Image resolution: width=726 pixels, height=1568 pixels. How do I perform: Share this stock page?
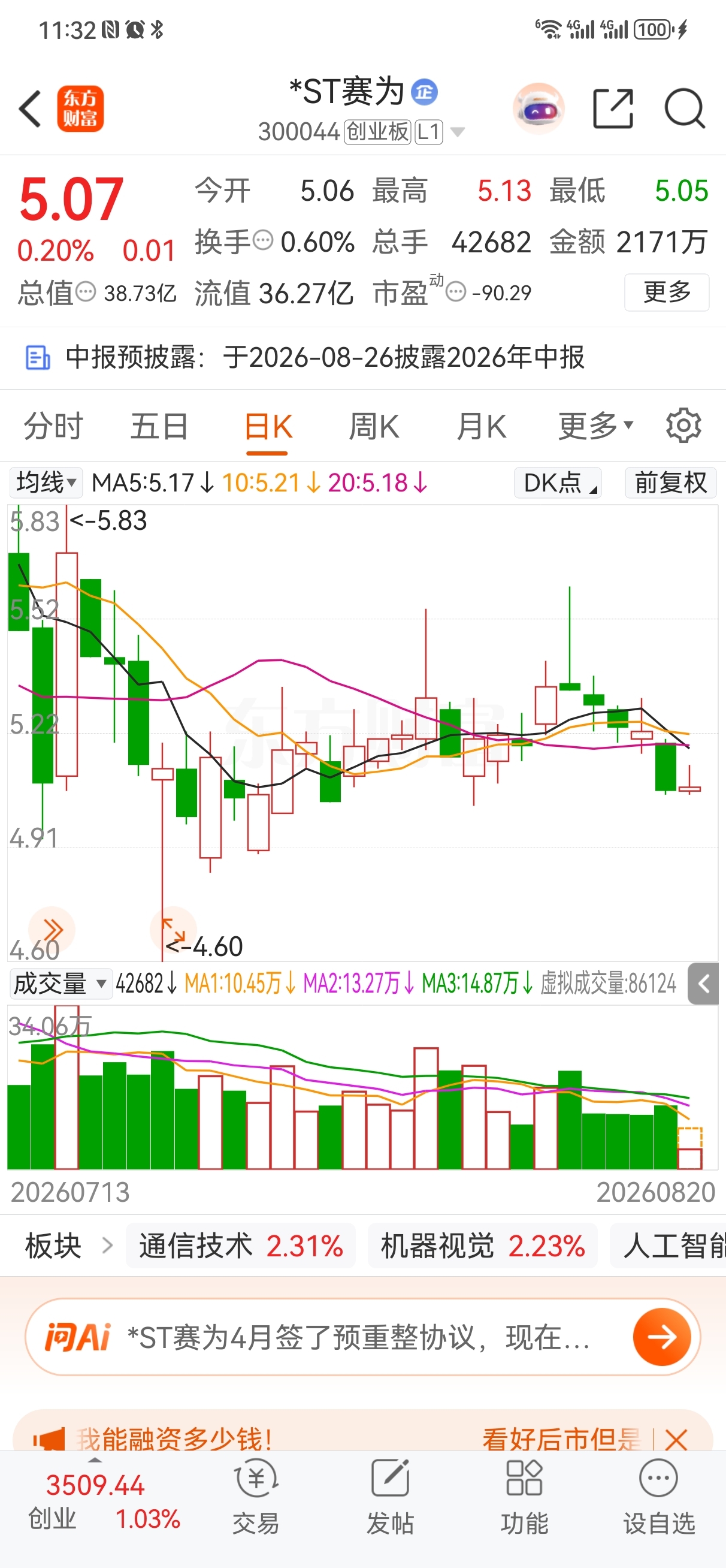point(613,109)
